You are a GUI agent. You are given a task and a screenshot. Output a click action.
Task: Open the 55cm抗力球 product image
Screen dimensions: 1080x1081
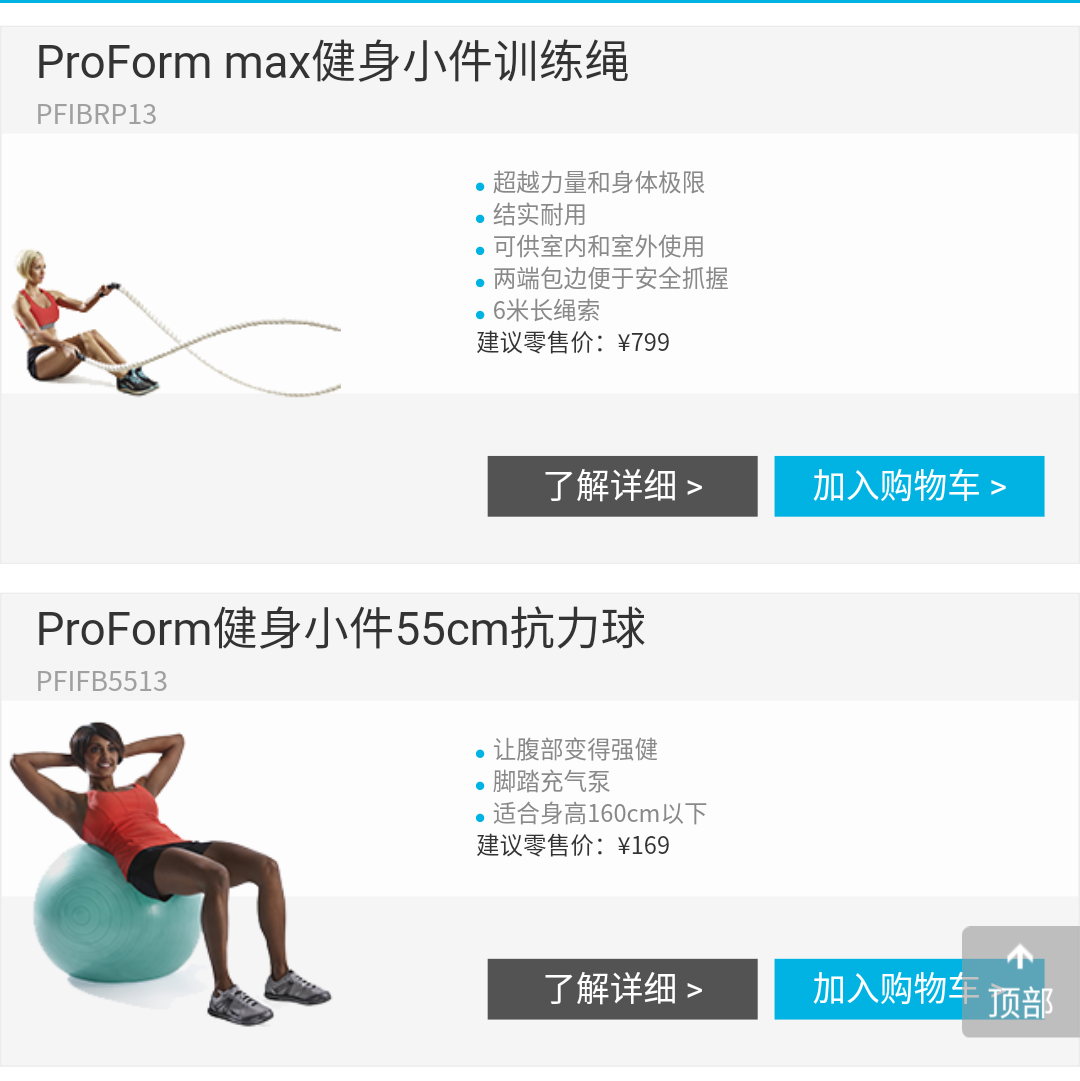(170, 873)
